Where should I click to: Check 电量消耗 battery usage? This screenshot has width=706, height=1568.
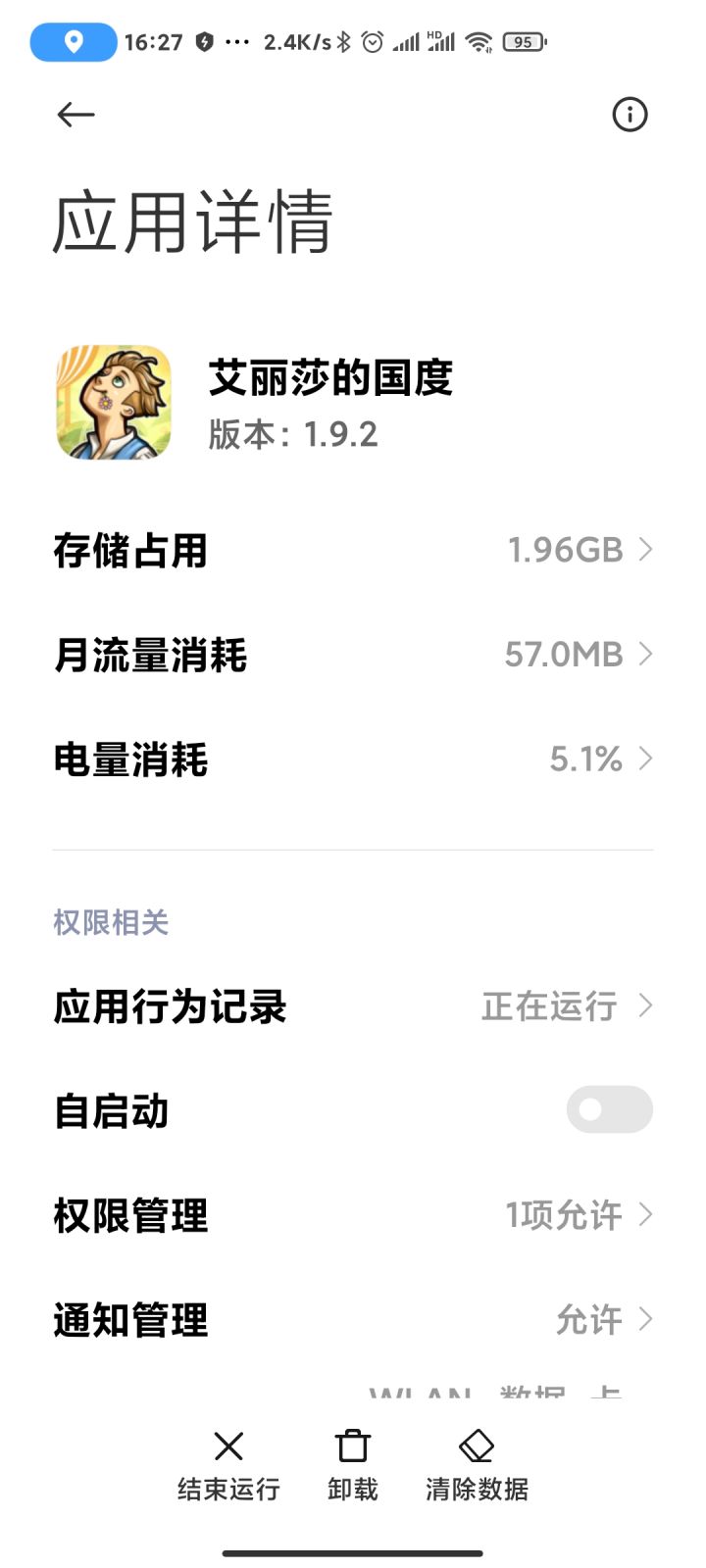pos(353,759)
